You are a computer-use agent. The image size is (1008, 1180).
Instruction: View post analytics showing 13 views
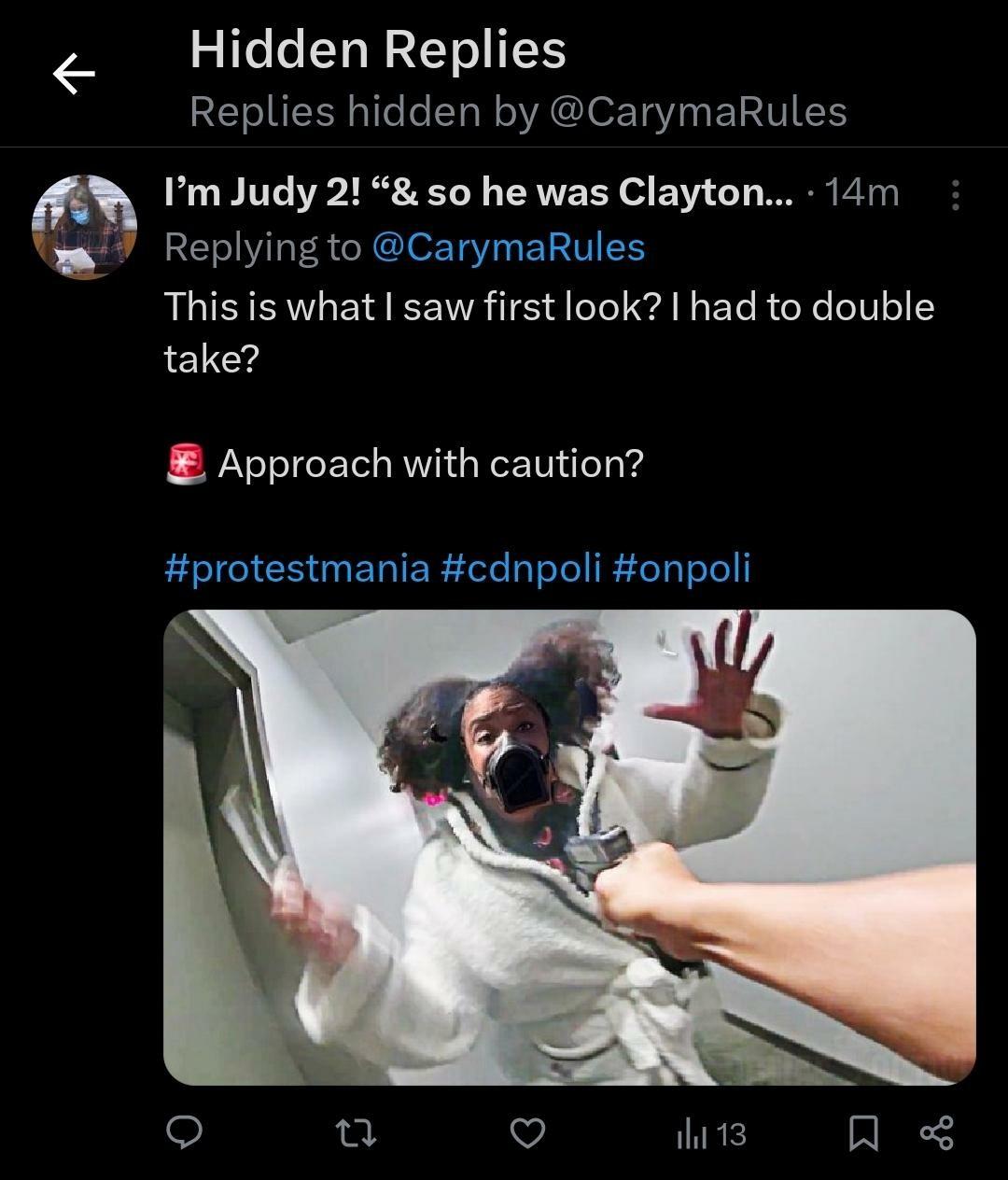709,1133
